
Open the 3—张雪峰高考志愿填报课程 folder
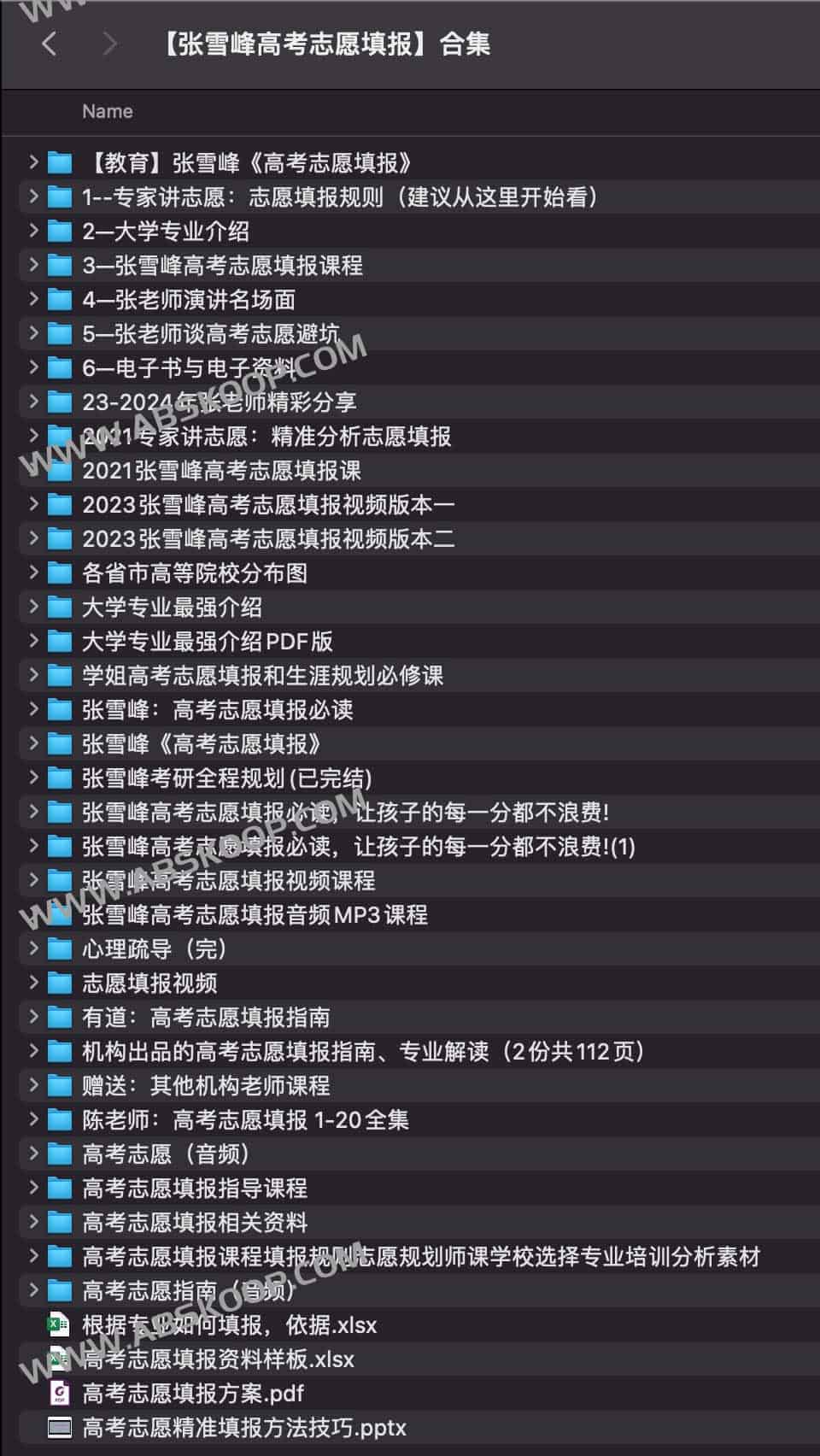tap(222, 266)
